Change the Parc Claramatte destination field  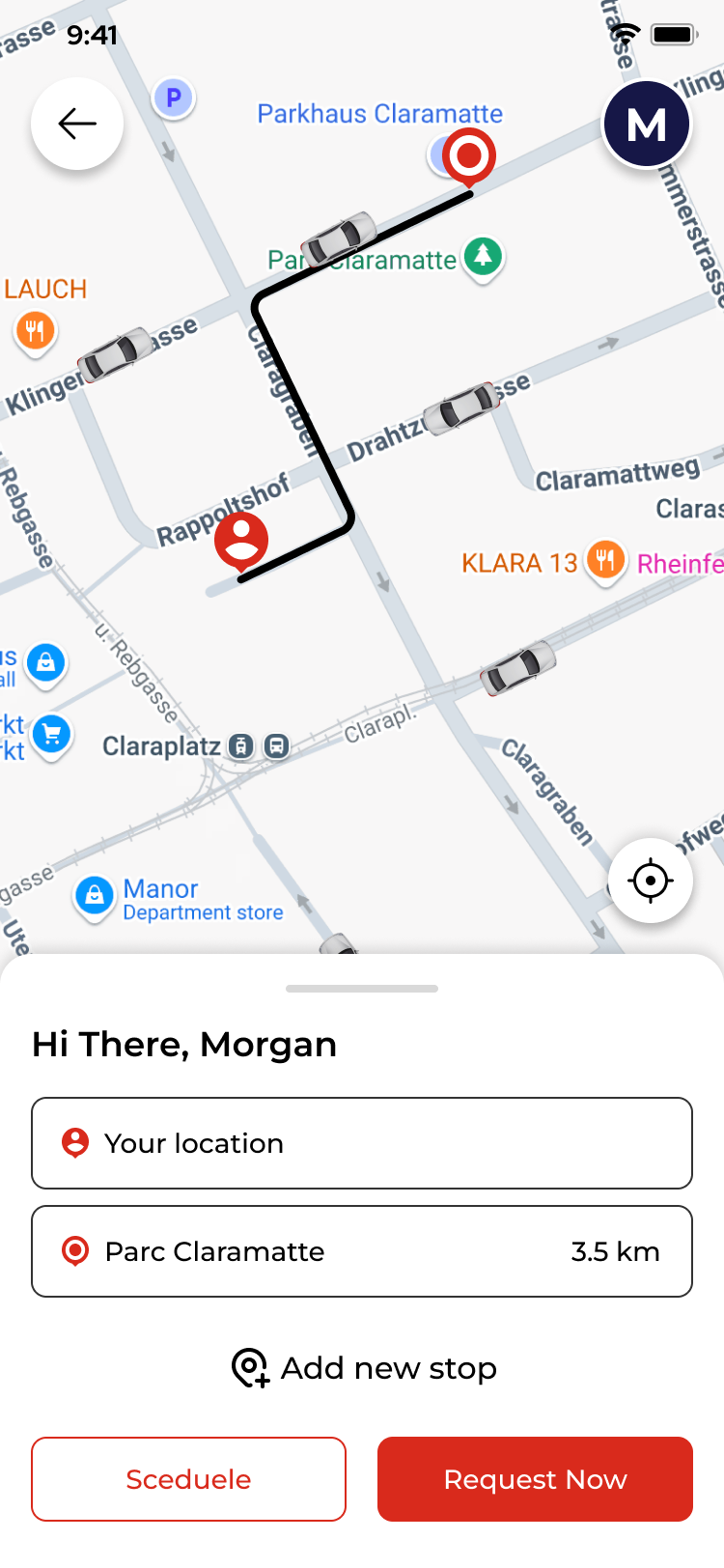362,1251
